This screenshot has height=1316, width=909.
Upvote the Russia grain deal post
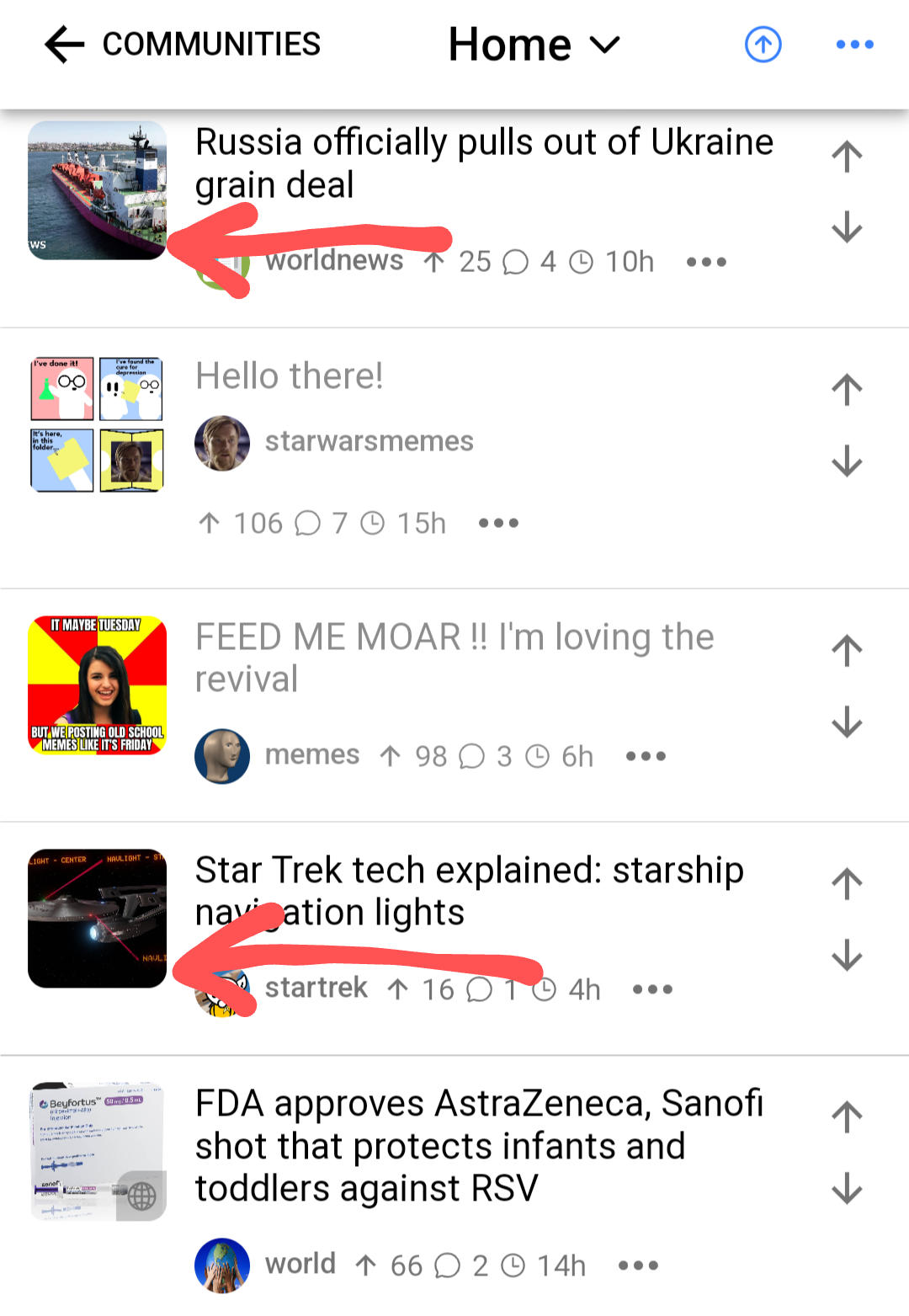pos(847,157)
